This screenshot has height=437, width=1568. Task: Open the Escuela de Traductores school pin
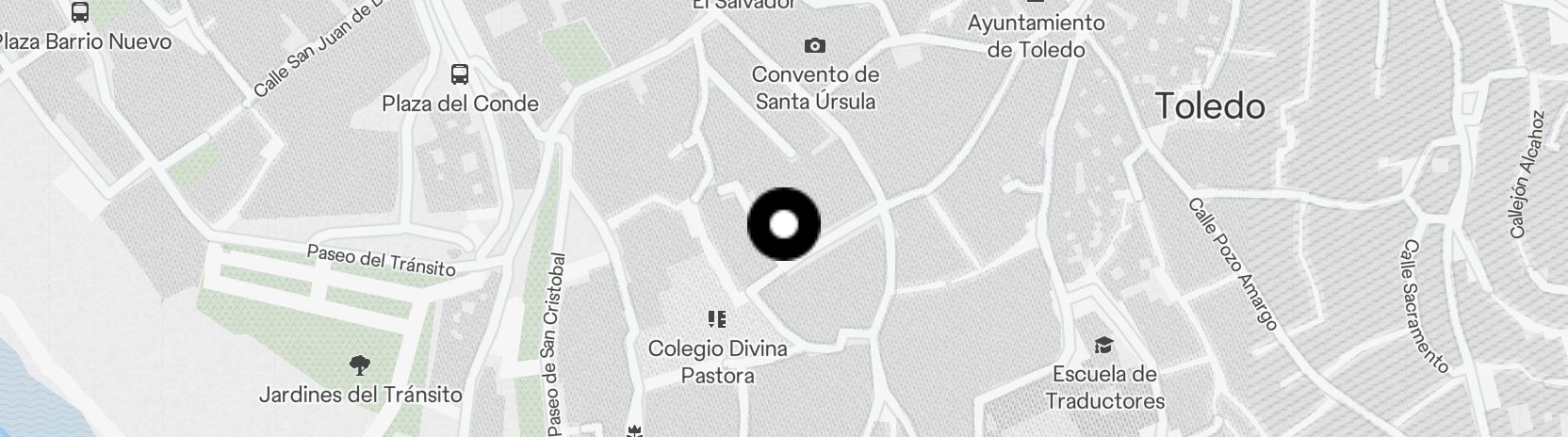pos(1103,346)
